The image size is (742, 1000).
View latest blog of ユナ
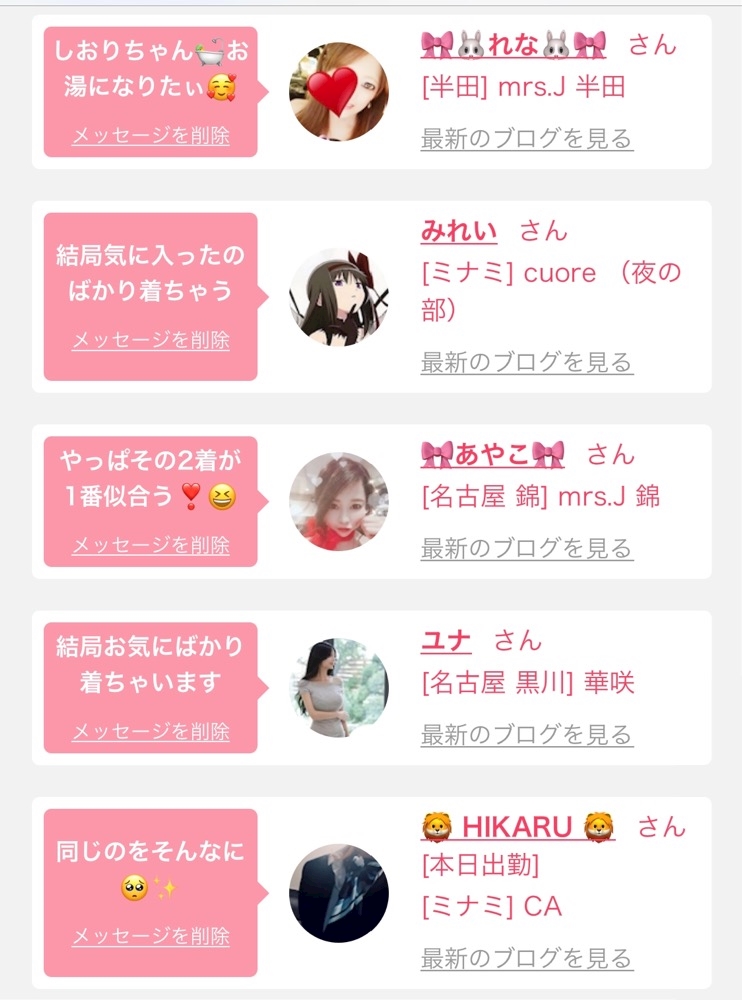[527, 735]
